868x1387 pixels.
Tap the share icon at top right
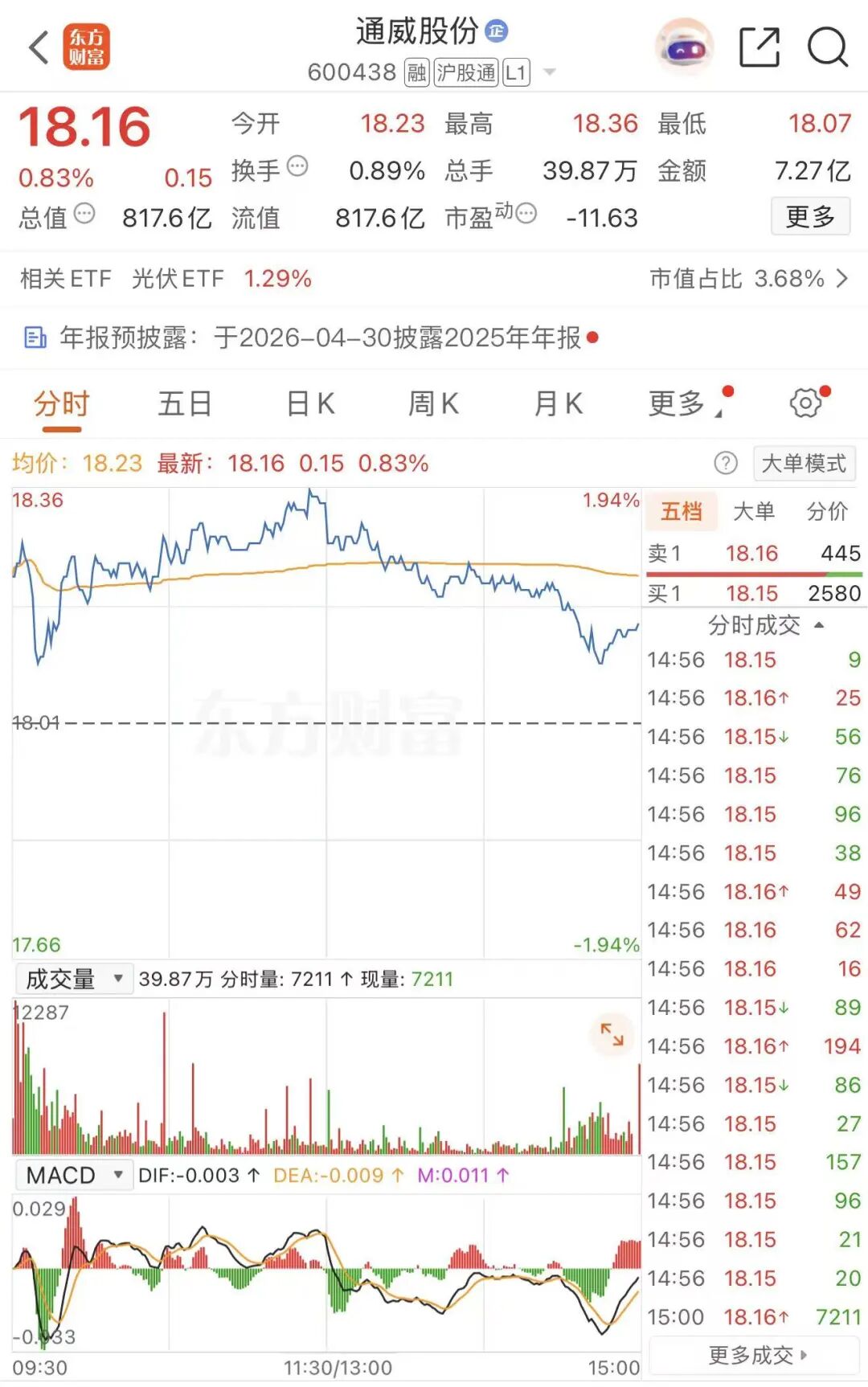coord(759,47)
